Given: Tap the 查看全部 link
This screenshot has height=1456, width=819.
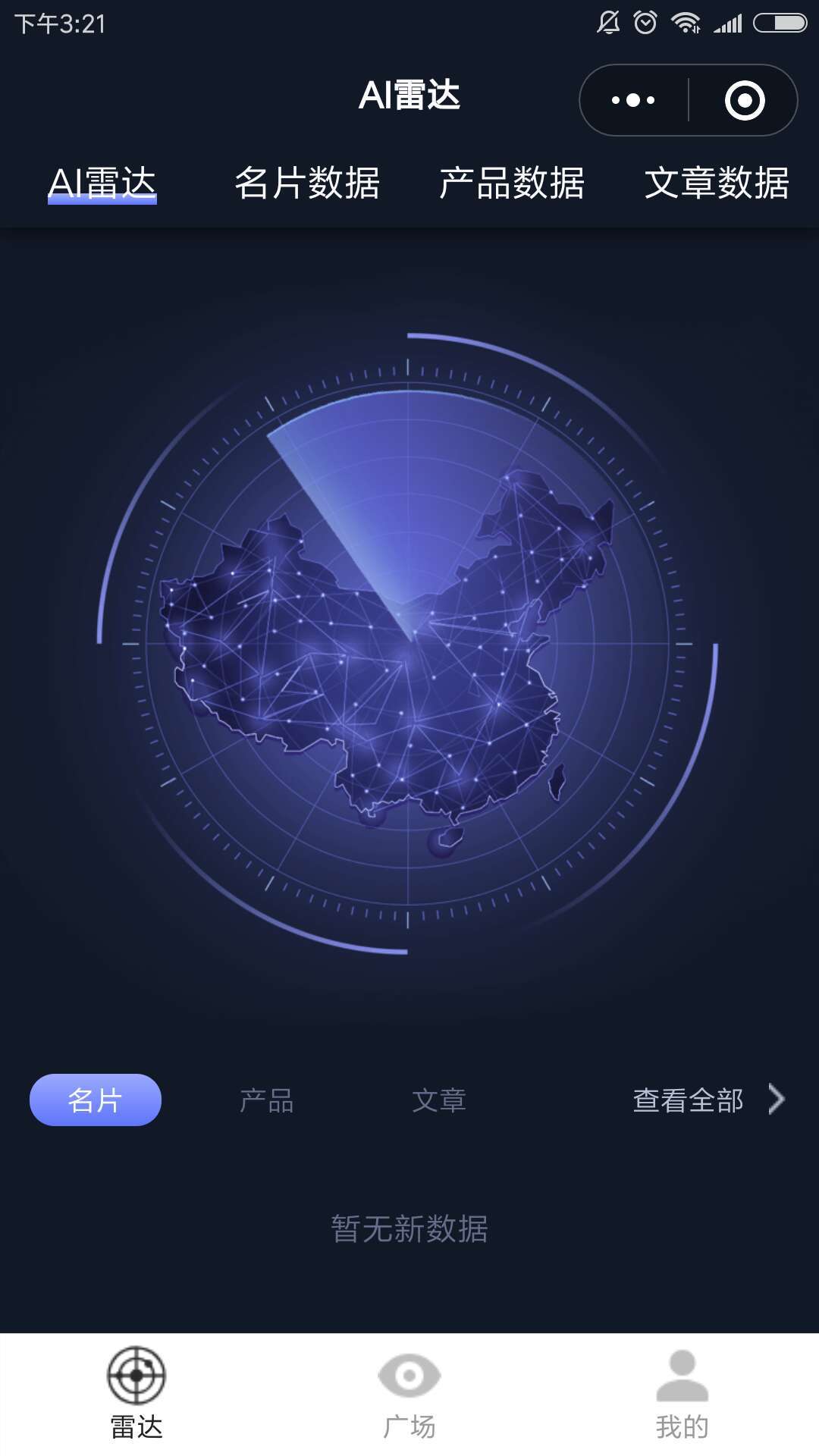Looking at the screenshot, I should click(x=687, y=1101).
